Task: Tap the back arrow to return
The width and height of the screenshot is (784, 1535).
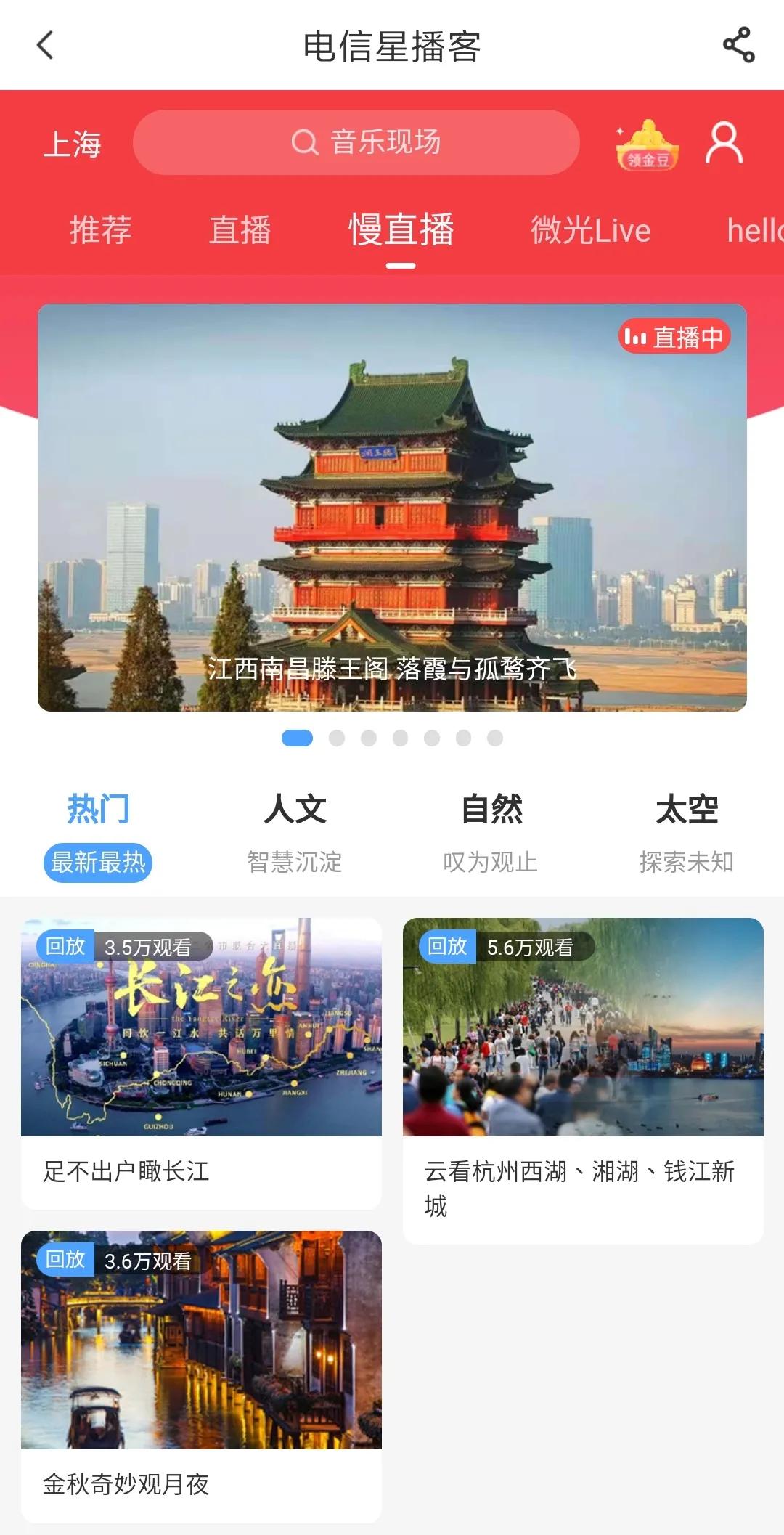Action: pos(46,46)
